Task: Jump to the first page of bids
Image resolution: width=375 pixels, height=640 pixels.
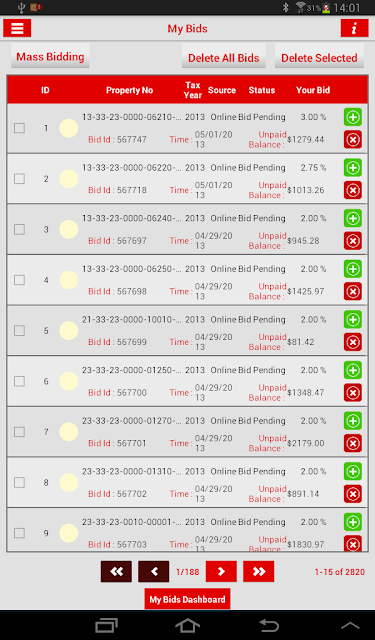Action: tap(116, 571)
